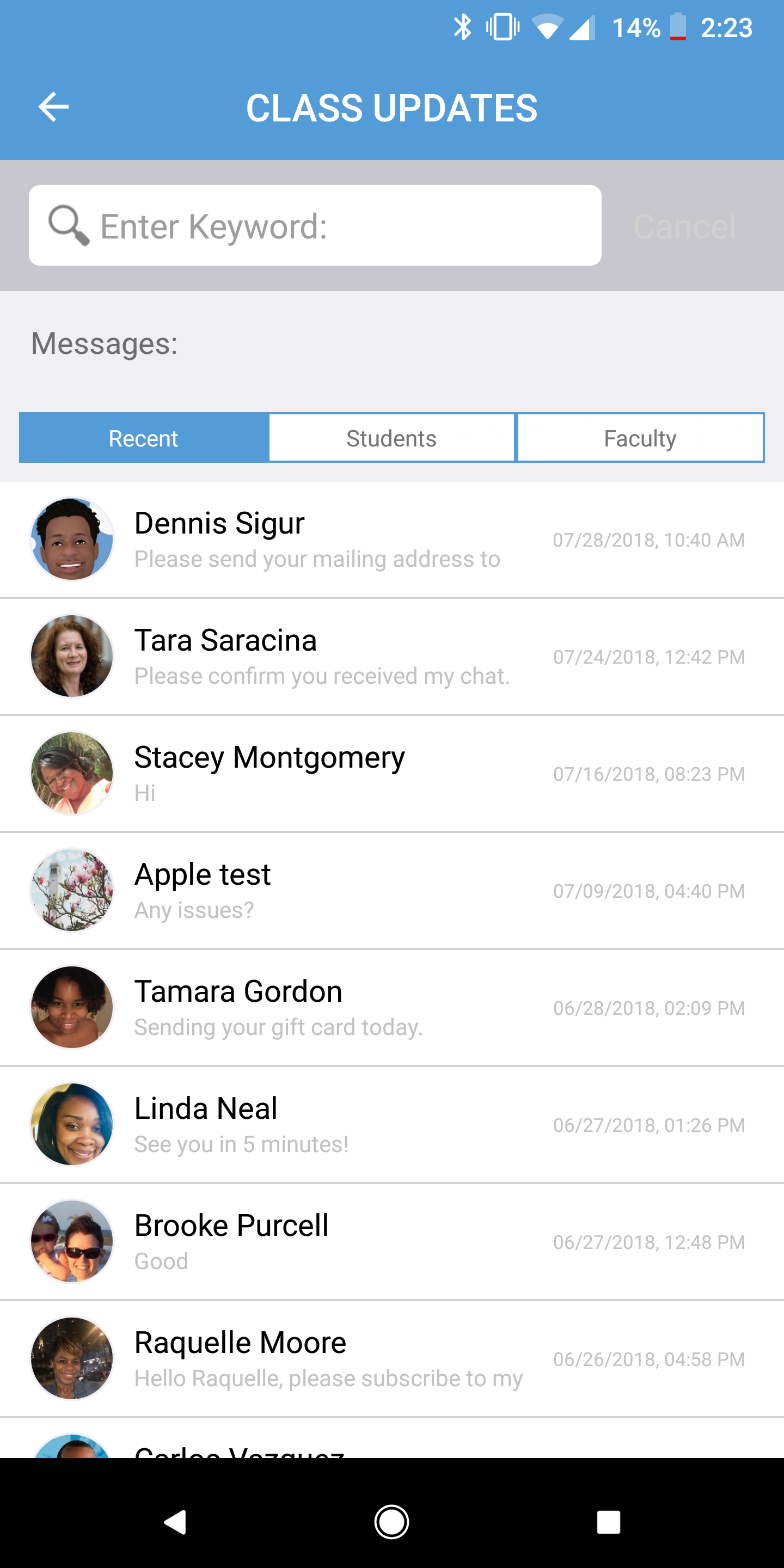Open the chat with Tara Saracina
The width and height of the screenshot is (784, 1568).
point(390,657)
